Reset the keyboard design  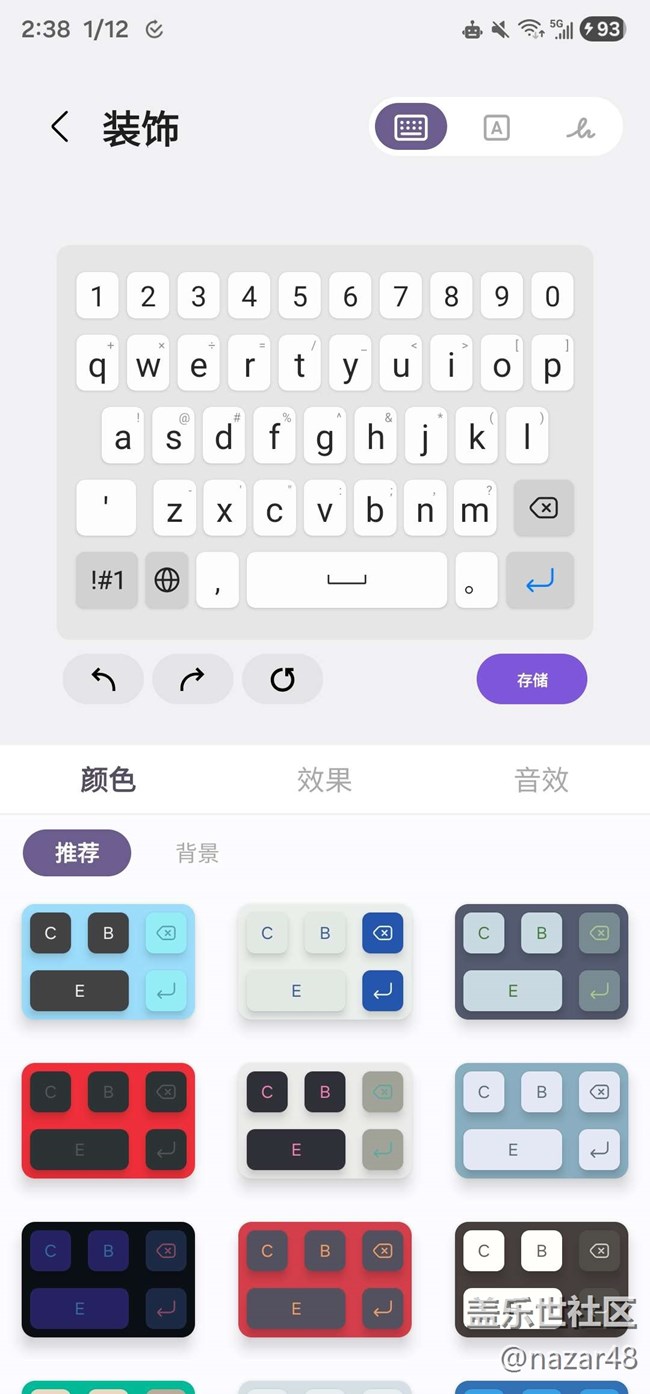[282, 680]
